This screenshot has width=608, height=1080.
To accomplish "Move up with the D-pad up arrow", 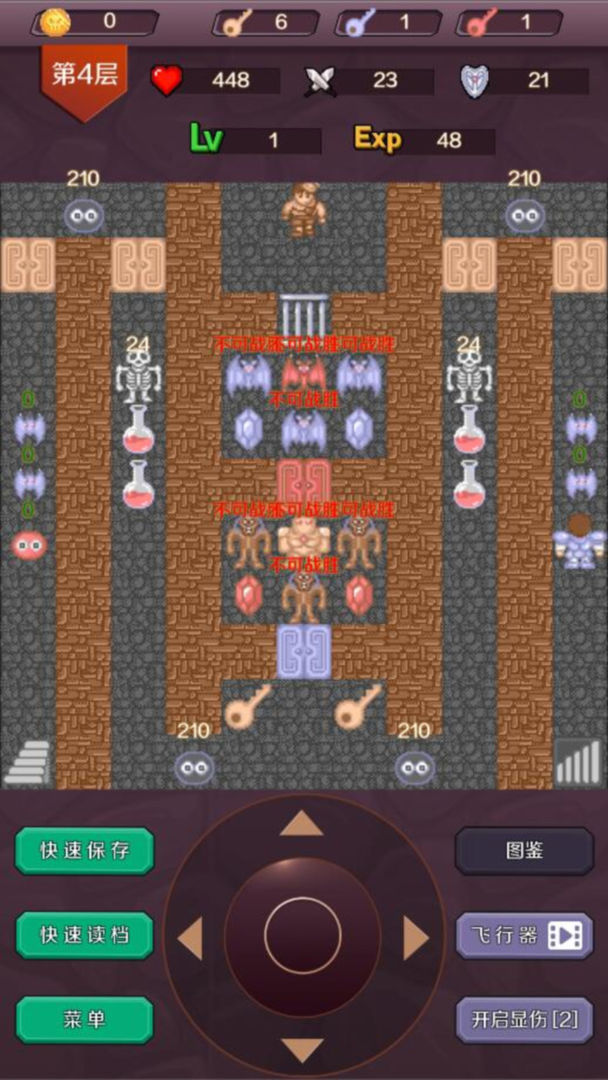I will tap(301, 824).
